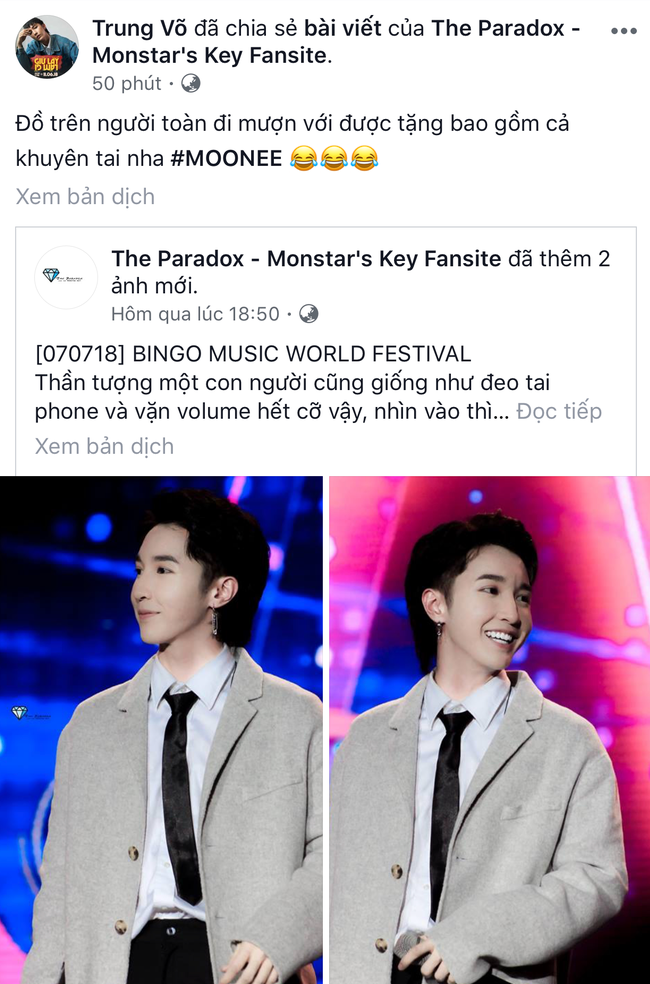650x984 pixels.
Task: Open the shared post timestamp Hôm qua lúc 18:50
Action: click(x=195, y=314)
